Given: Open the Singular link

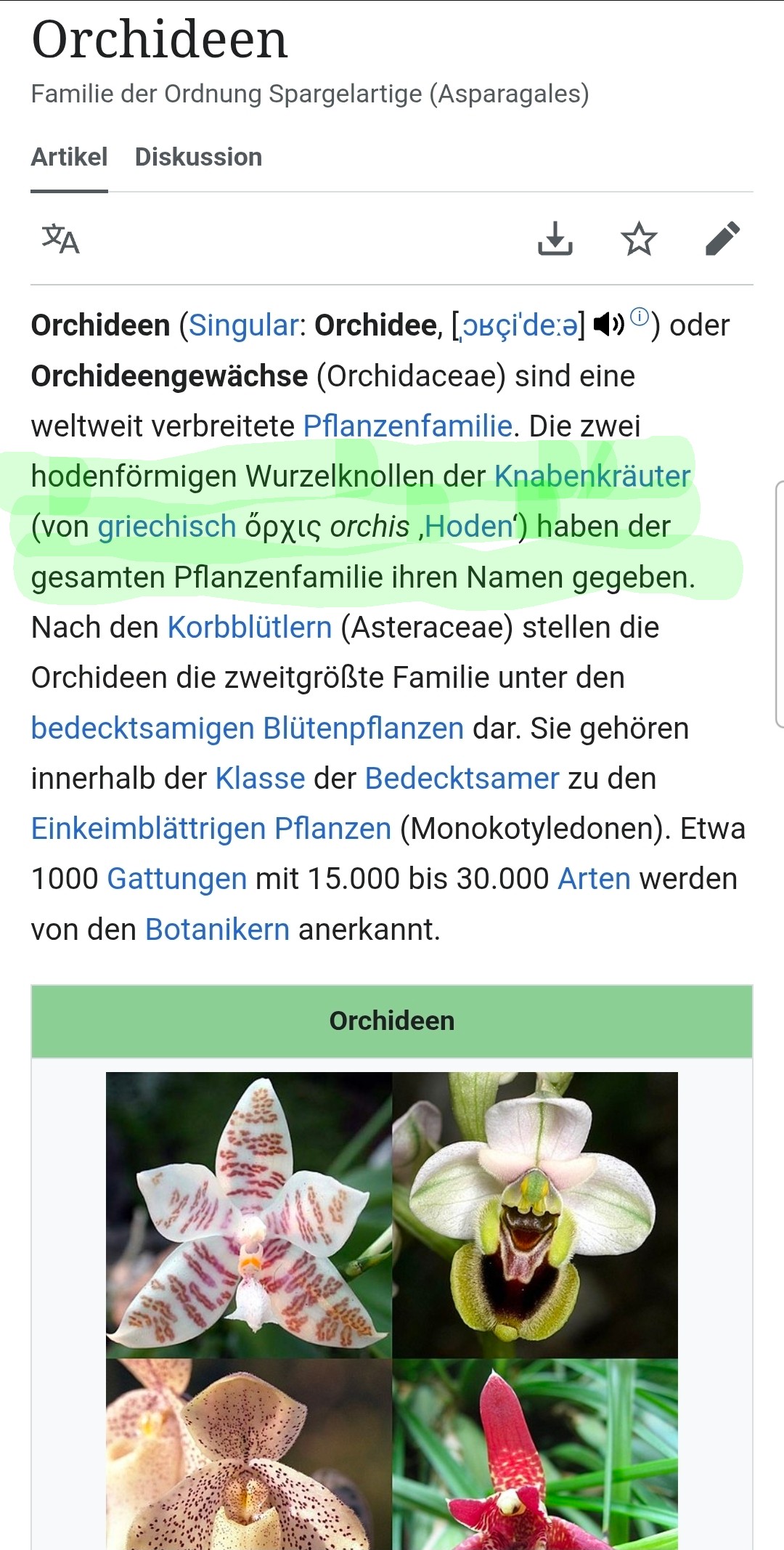Looking at the screenshot, I should pos(243,325).
